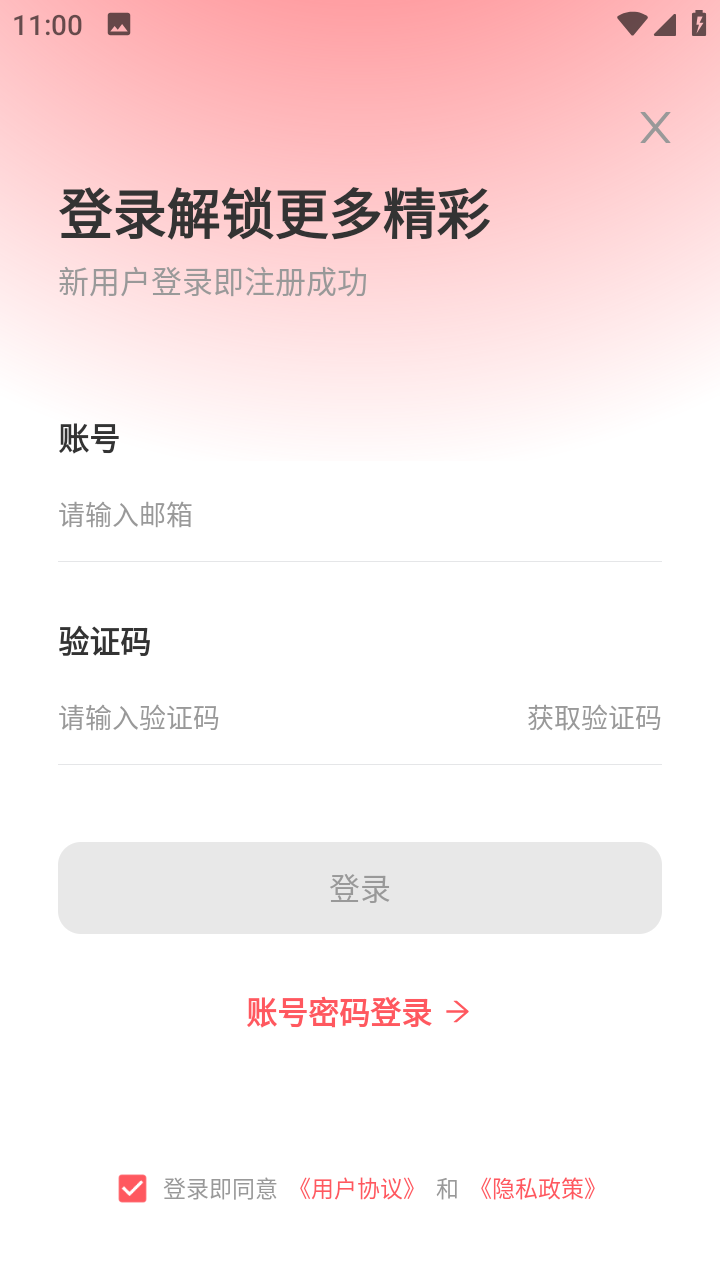Tap the battery charging icon
This screenshot has height=1280, width=720.
click(x=697, y=24)
